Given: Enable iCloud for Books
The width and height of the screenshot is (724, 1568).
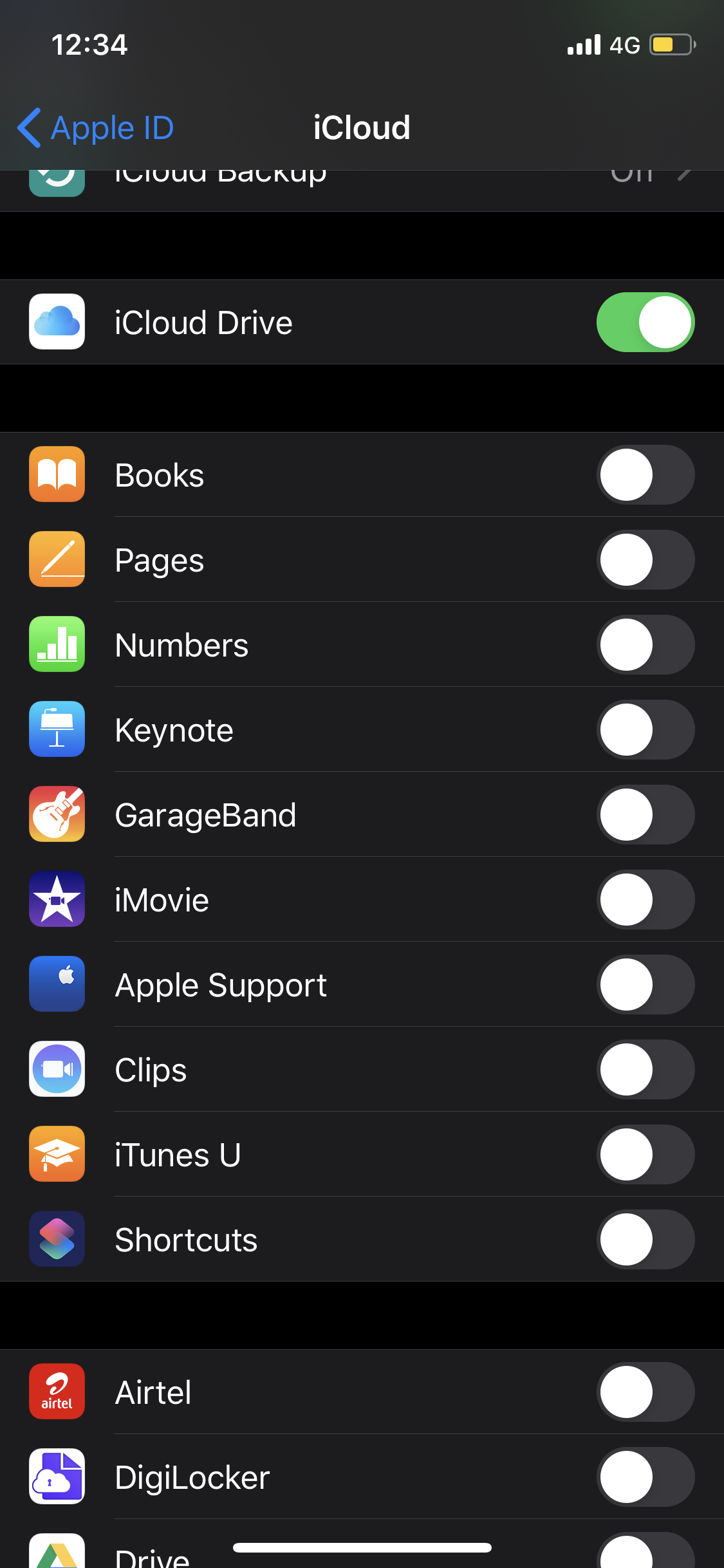Looking at the screenshot, I should pyautogui.click(x=645, y=475).
